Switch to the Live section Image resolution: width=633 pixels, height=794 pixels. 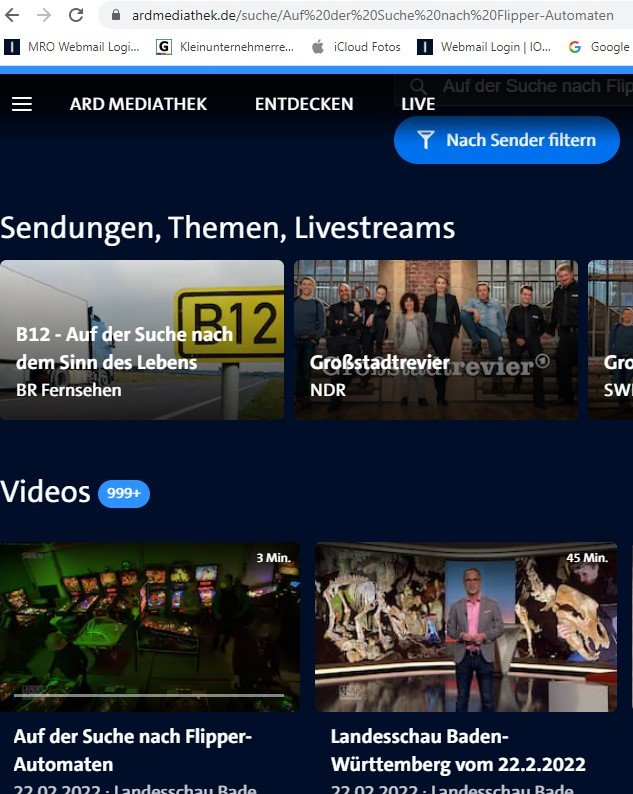coord(418,104)
